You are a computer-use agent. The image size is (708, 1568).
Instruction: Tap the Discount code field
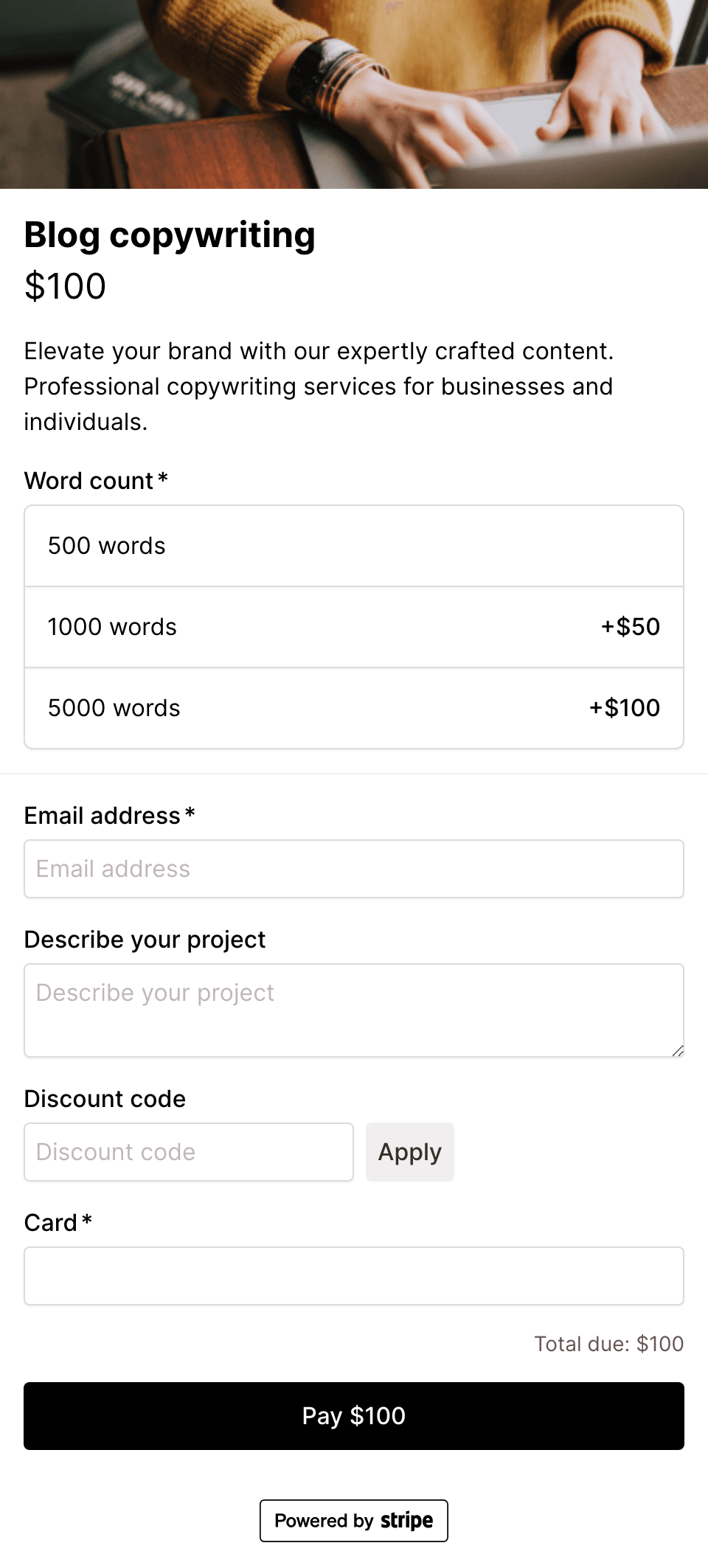(x=189, y=1152)
